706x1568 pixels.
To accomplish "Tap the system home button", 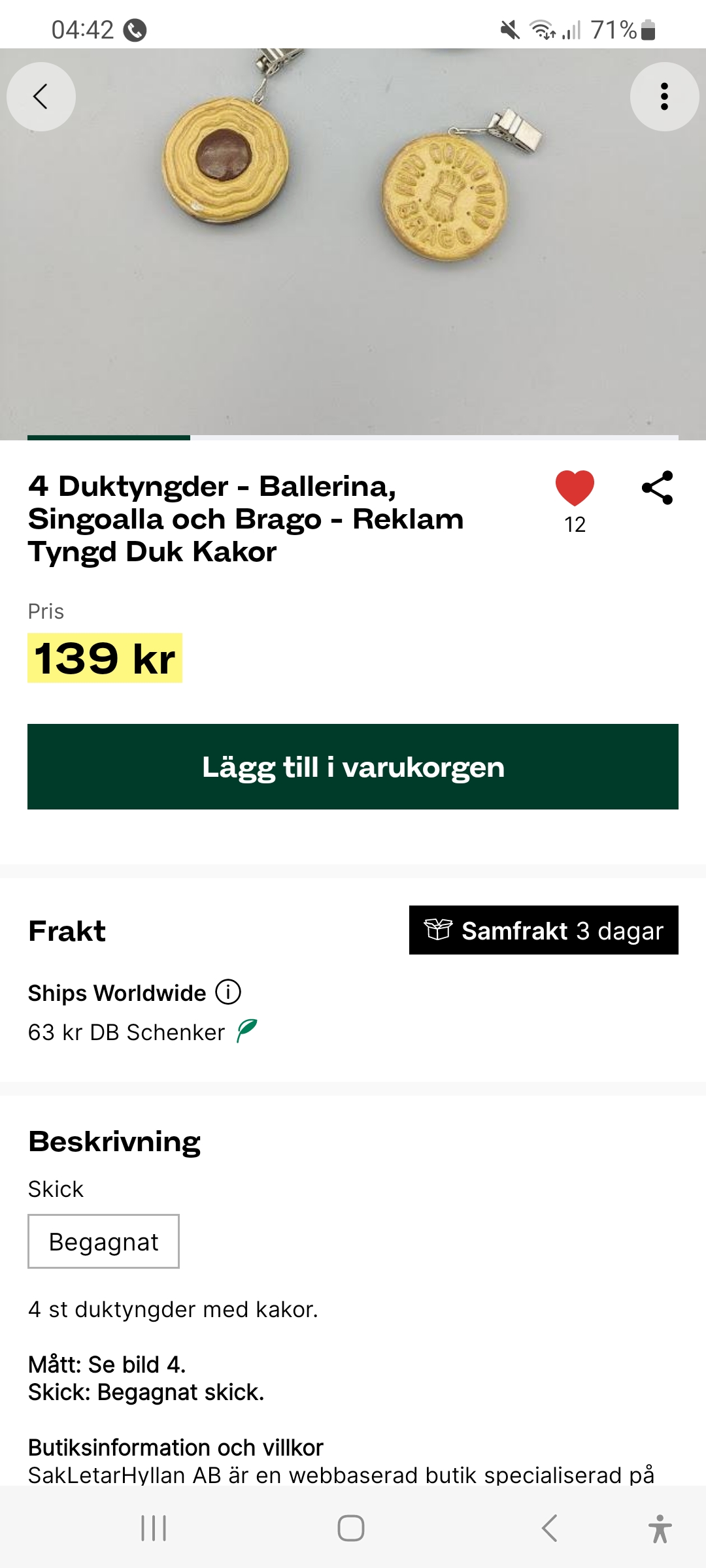I will point(351,1528).
